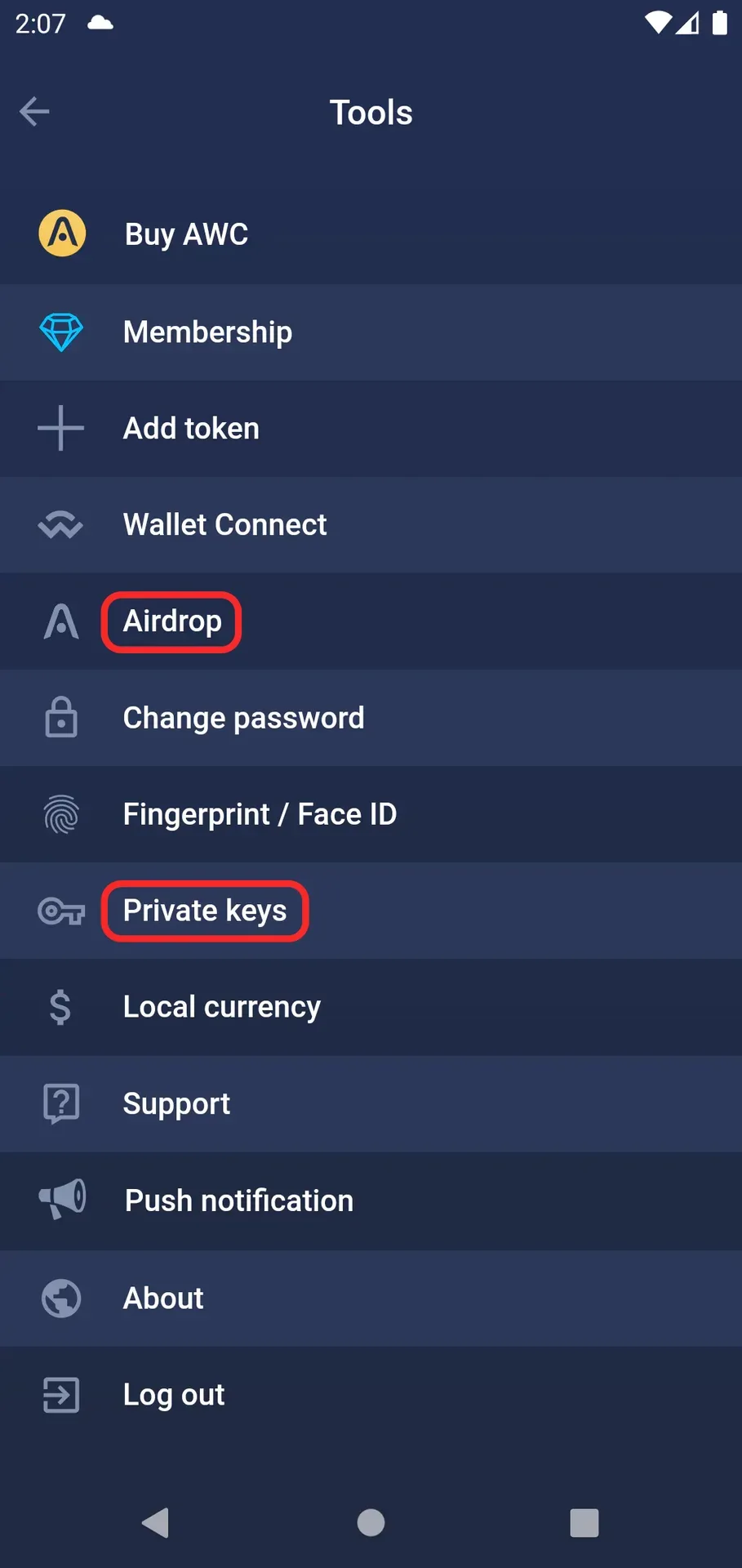Tap the Push notification megaphone icon
This screenshot has width=742, height=1568.
pyautogui.click(x=60, y=1200)
